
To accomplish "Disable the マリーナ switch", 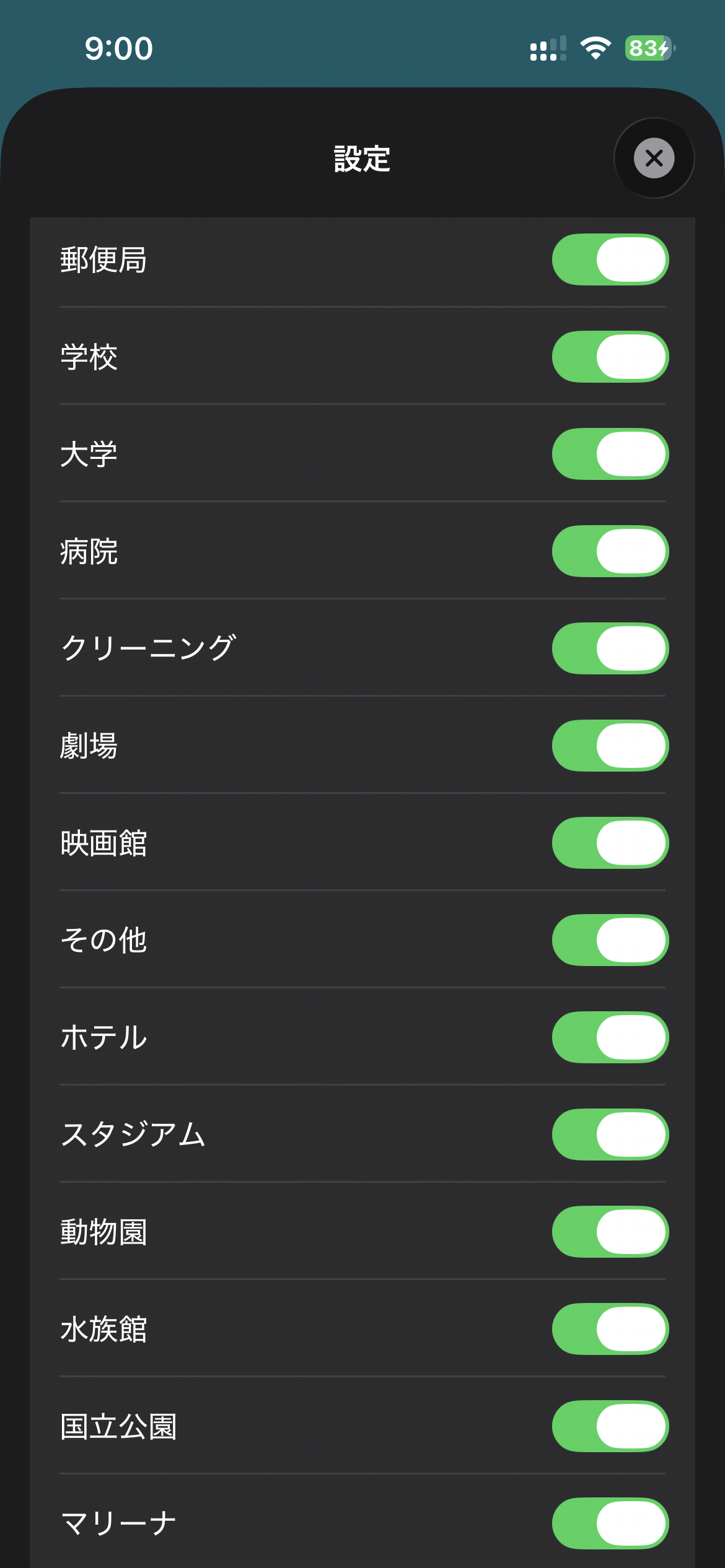I will [610, 1523].
